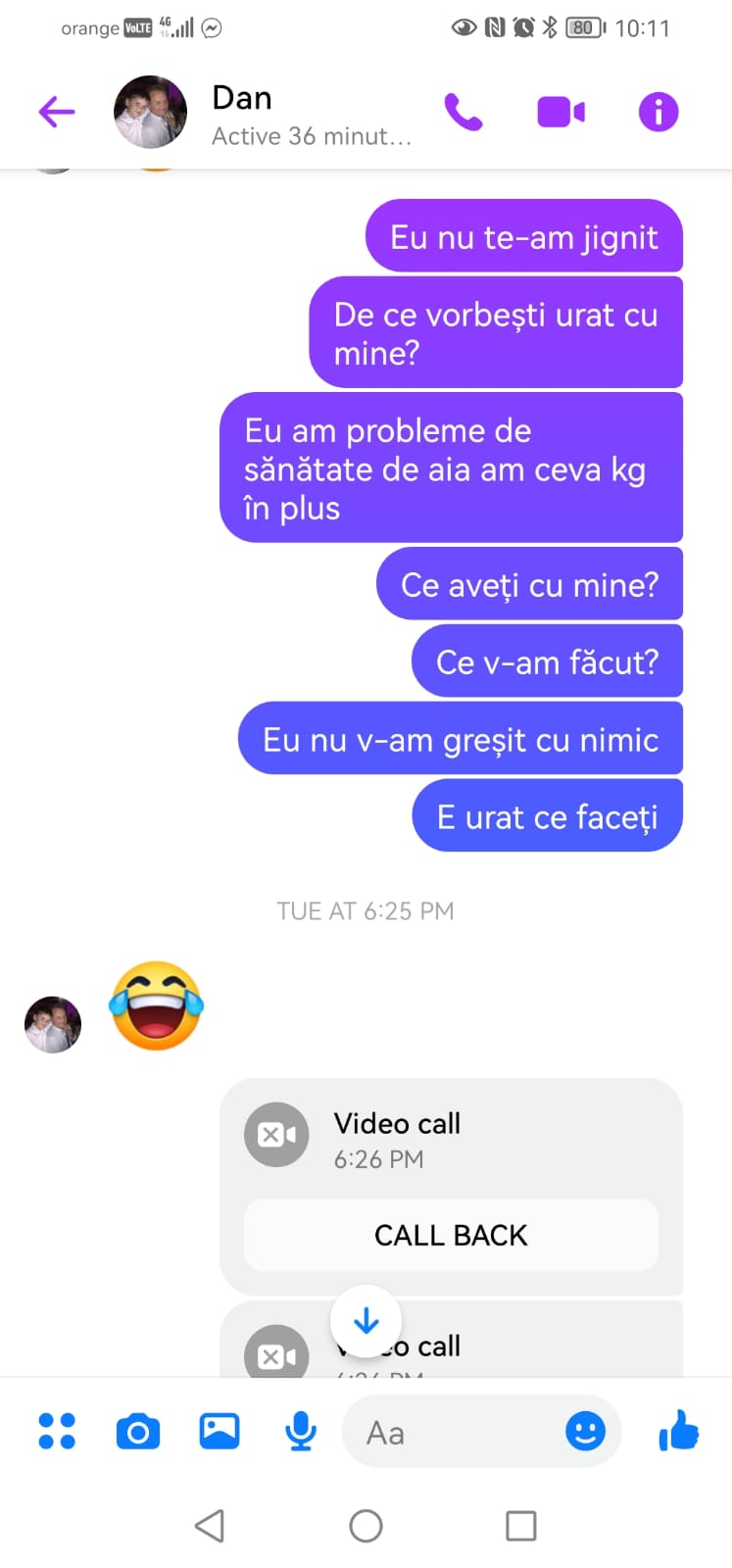Screen dimensions: 732x1568
Task: Open the more actions grid icon
Action: pos(57,1431)
